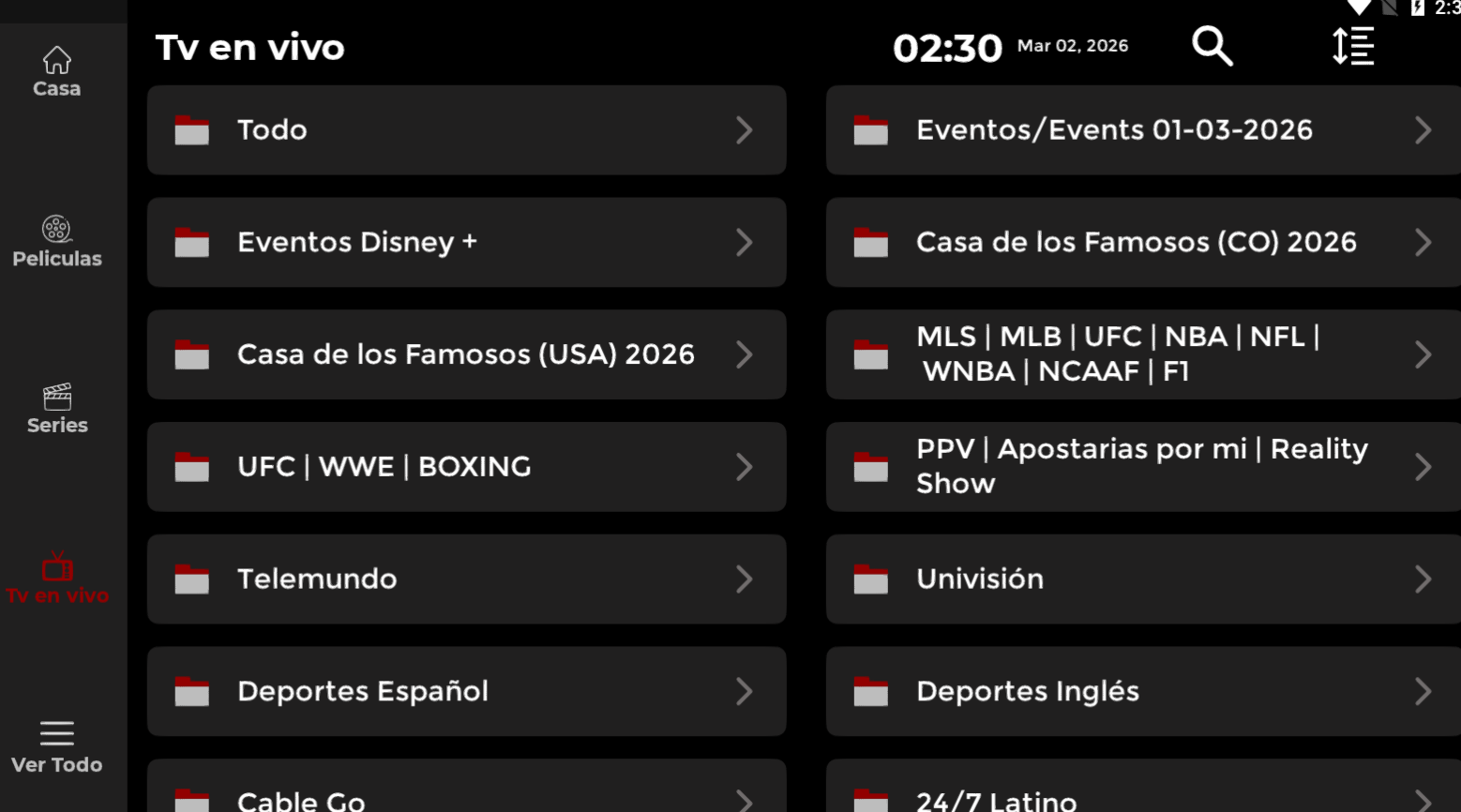Open Casa de los Famosos (CO) 2026
The height and width of the screenshot is (812, 1461).
click(x=1143, y=242)
